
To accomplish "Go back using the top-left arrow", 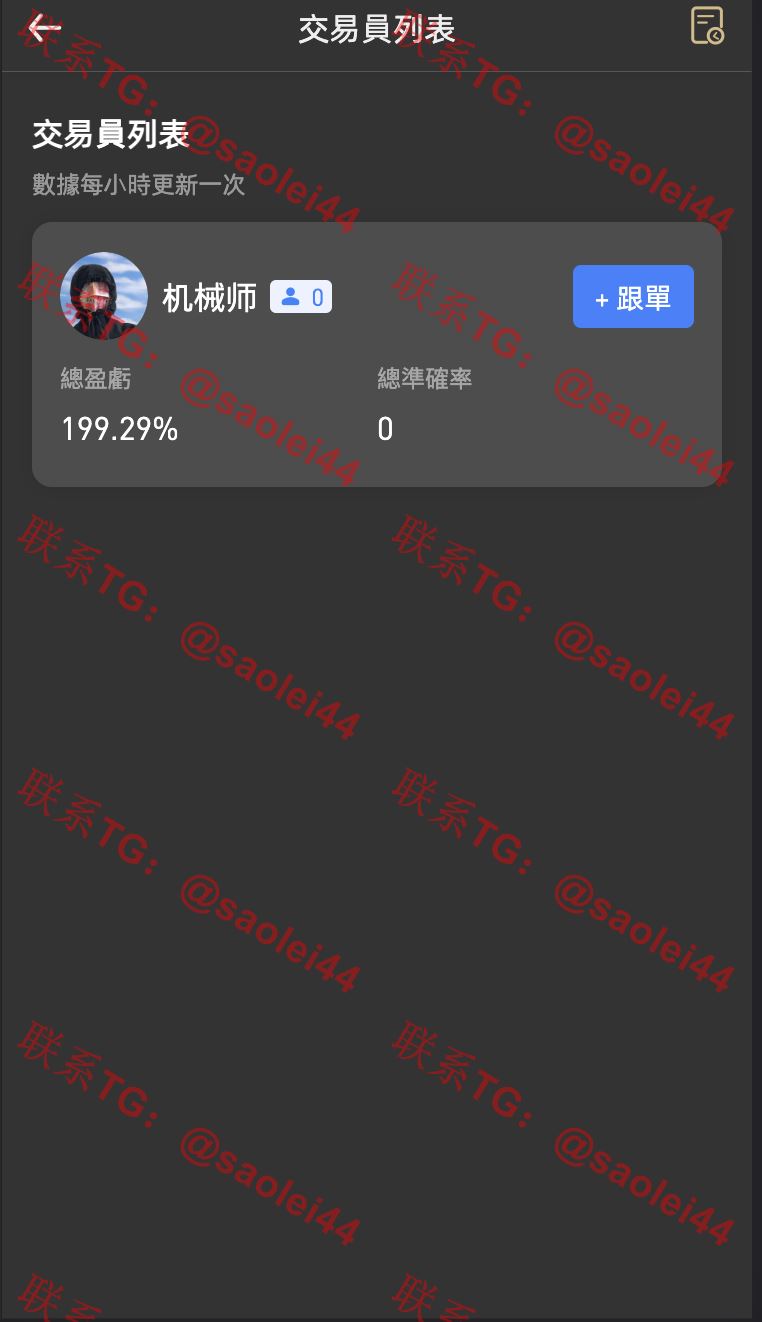I will pyautogui.click(x=45, y=28).
